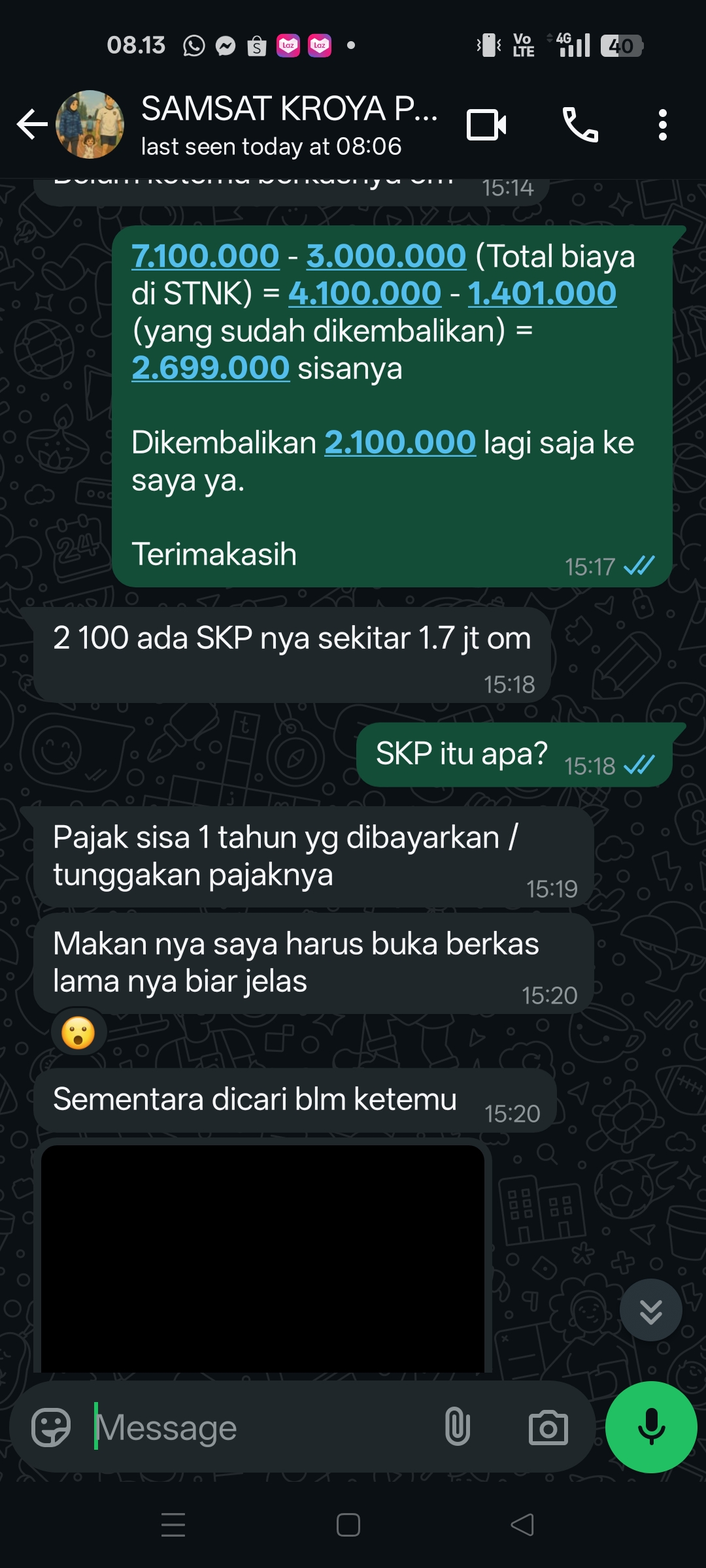The image size is (706, 1568).
Task: Tap the system home button
Action: click(348, 1526)
